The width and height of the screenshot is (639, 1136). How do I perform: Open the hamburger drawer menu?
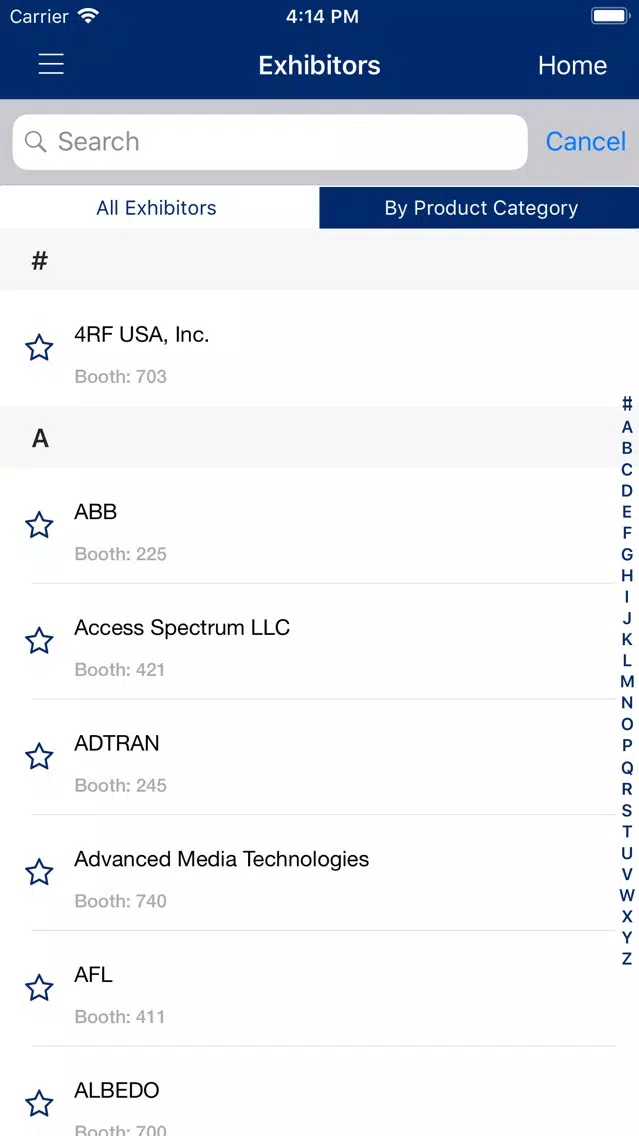[x=51, y=64]
